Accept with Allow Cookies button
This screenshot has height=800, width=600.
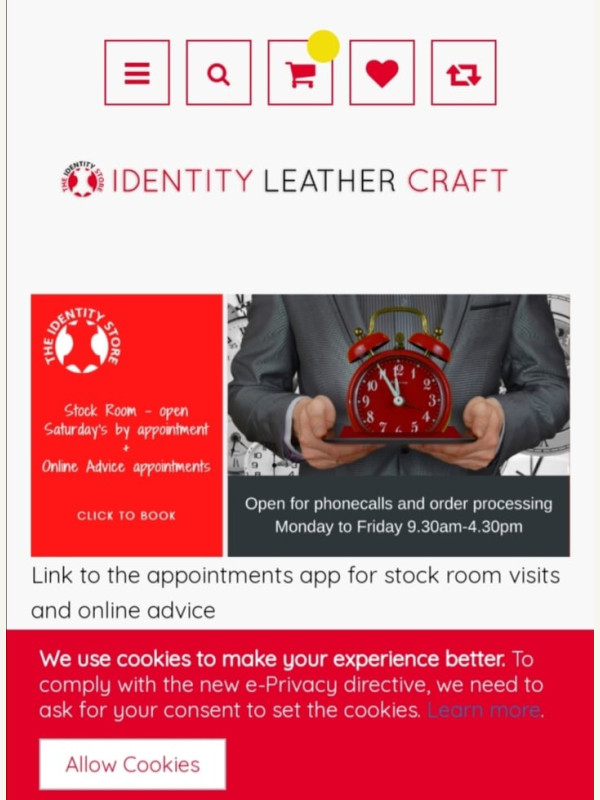(132, 764)
